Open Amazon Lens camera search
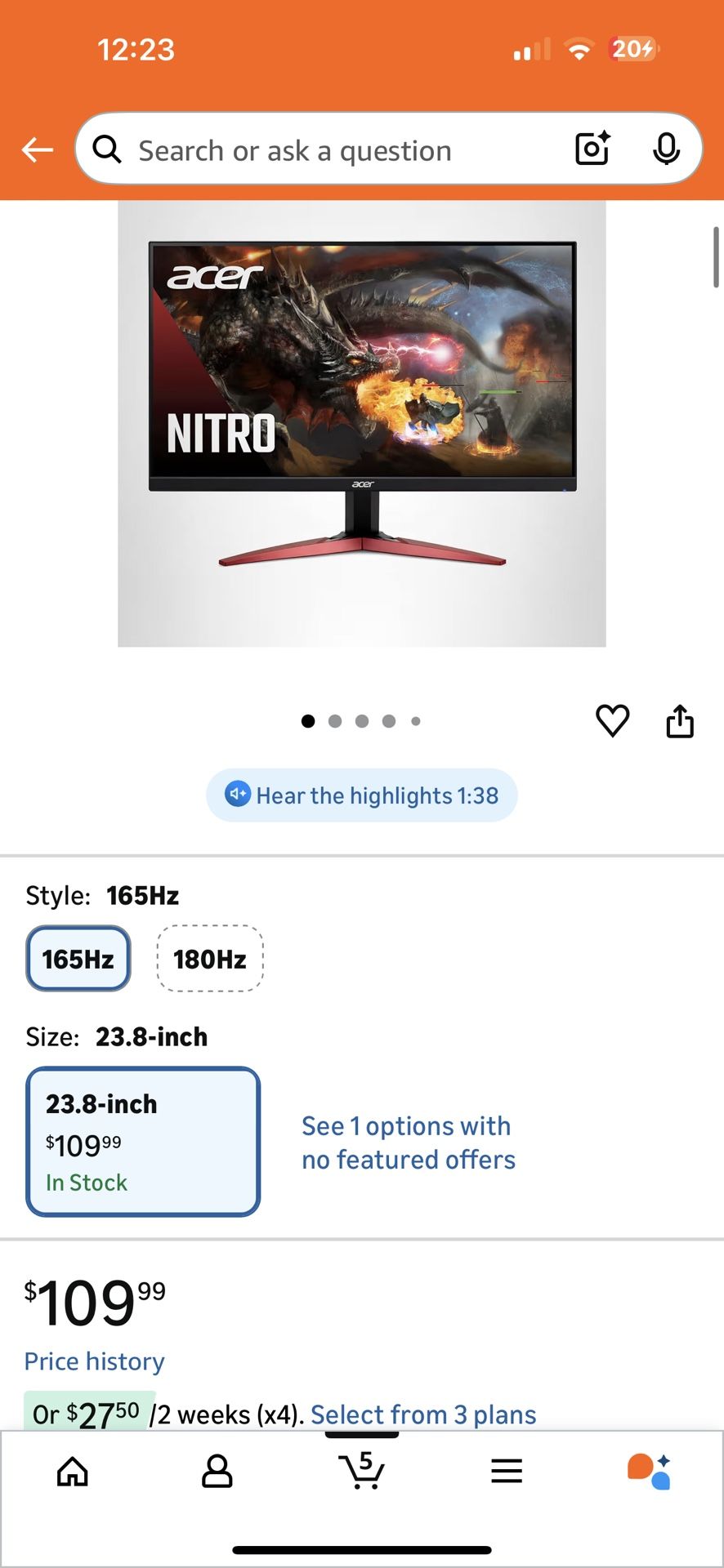724x1568 pixels. coord(592,149)
